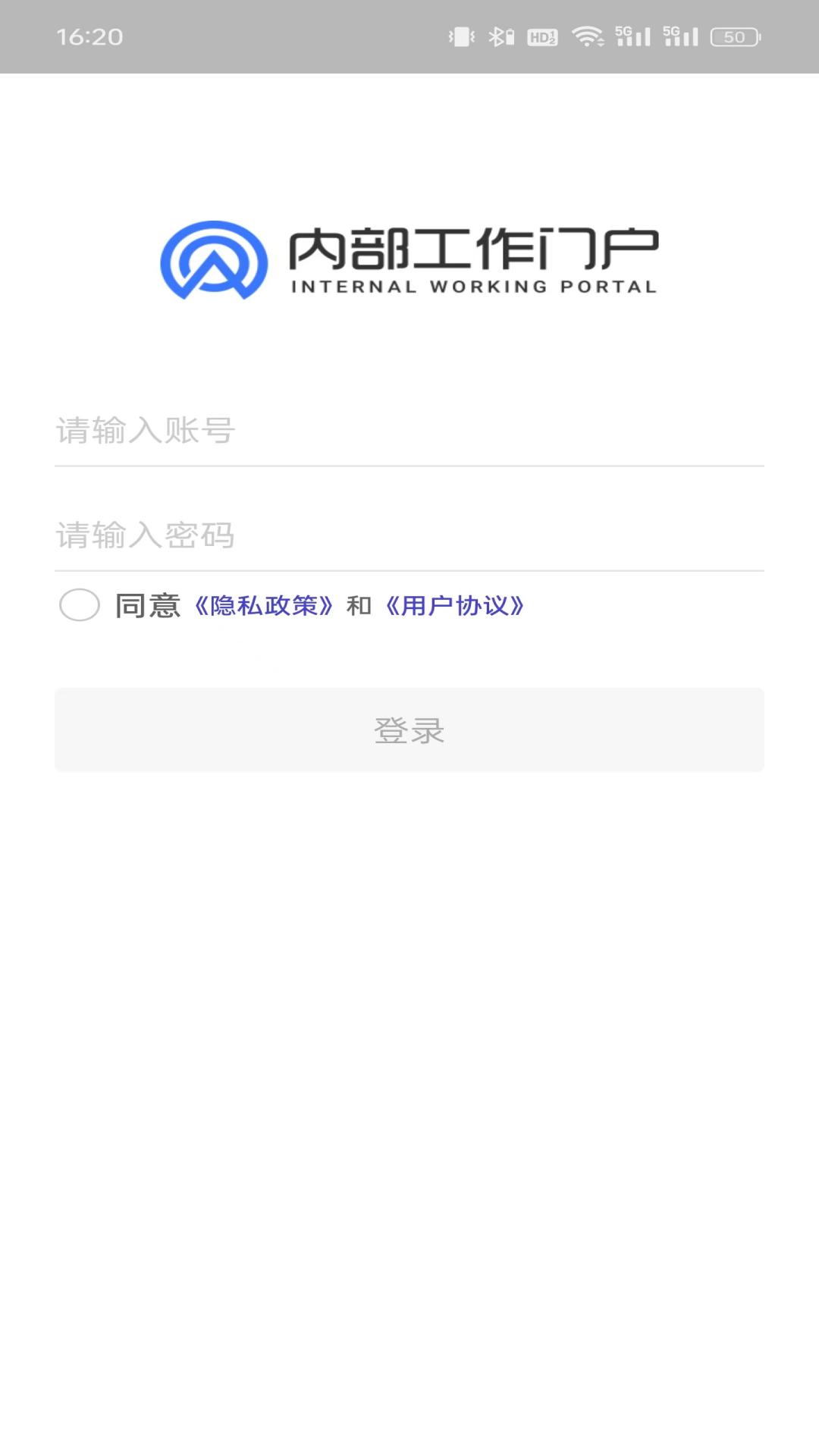The height and width of the screenshot is (1456, 819).
Task: Click the password input field 请输入密码
Action: pos(409,535)
